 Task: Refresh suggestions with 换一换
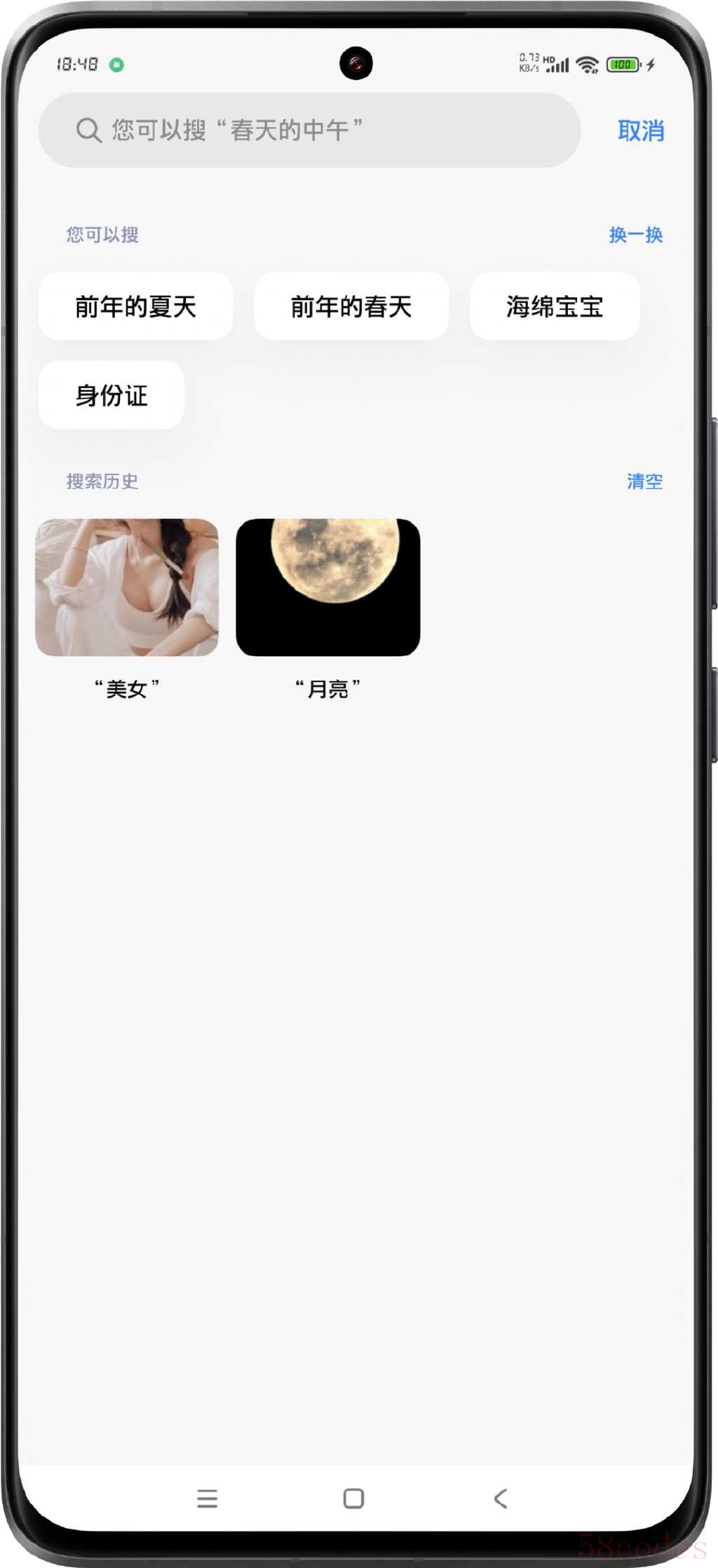635,235
